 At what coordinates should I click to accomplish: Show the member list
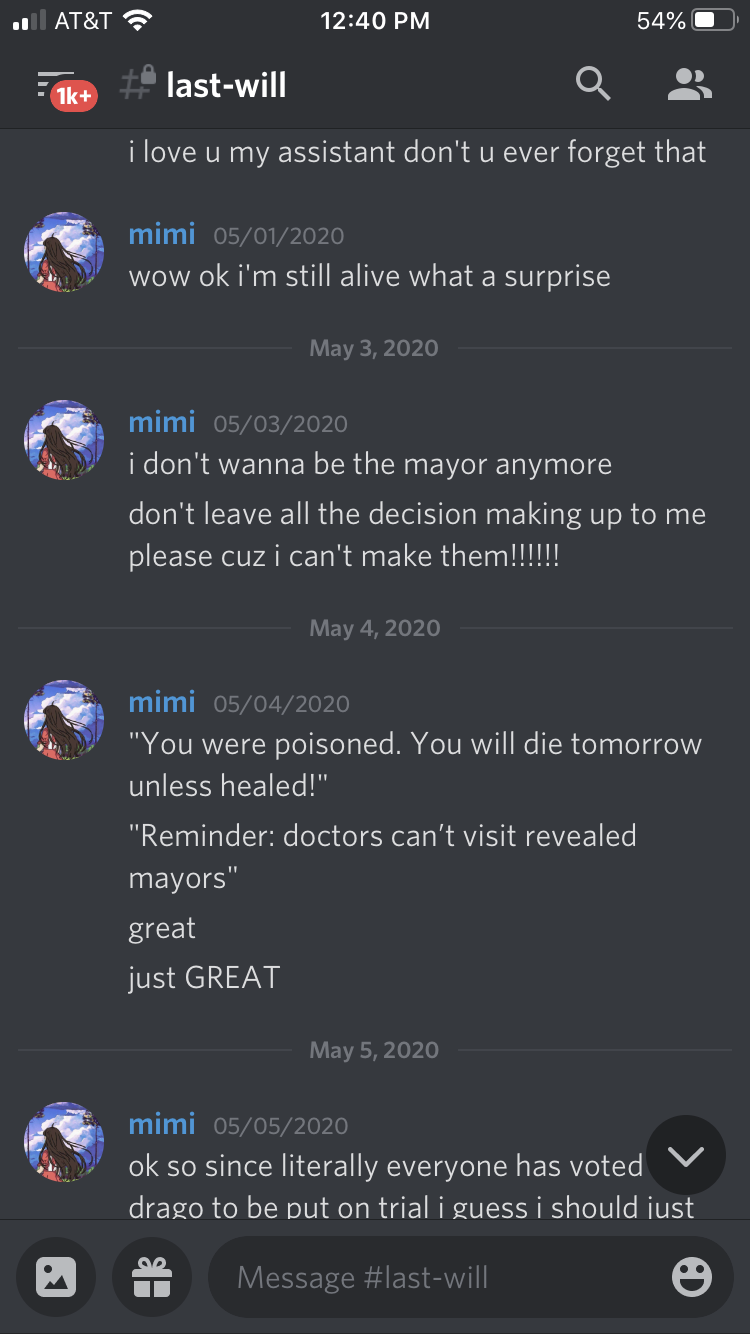click(690, 85)
